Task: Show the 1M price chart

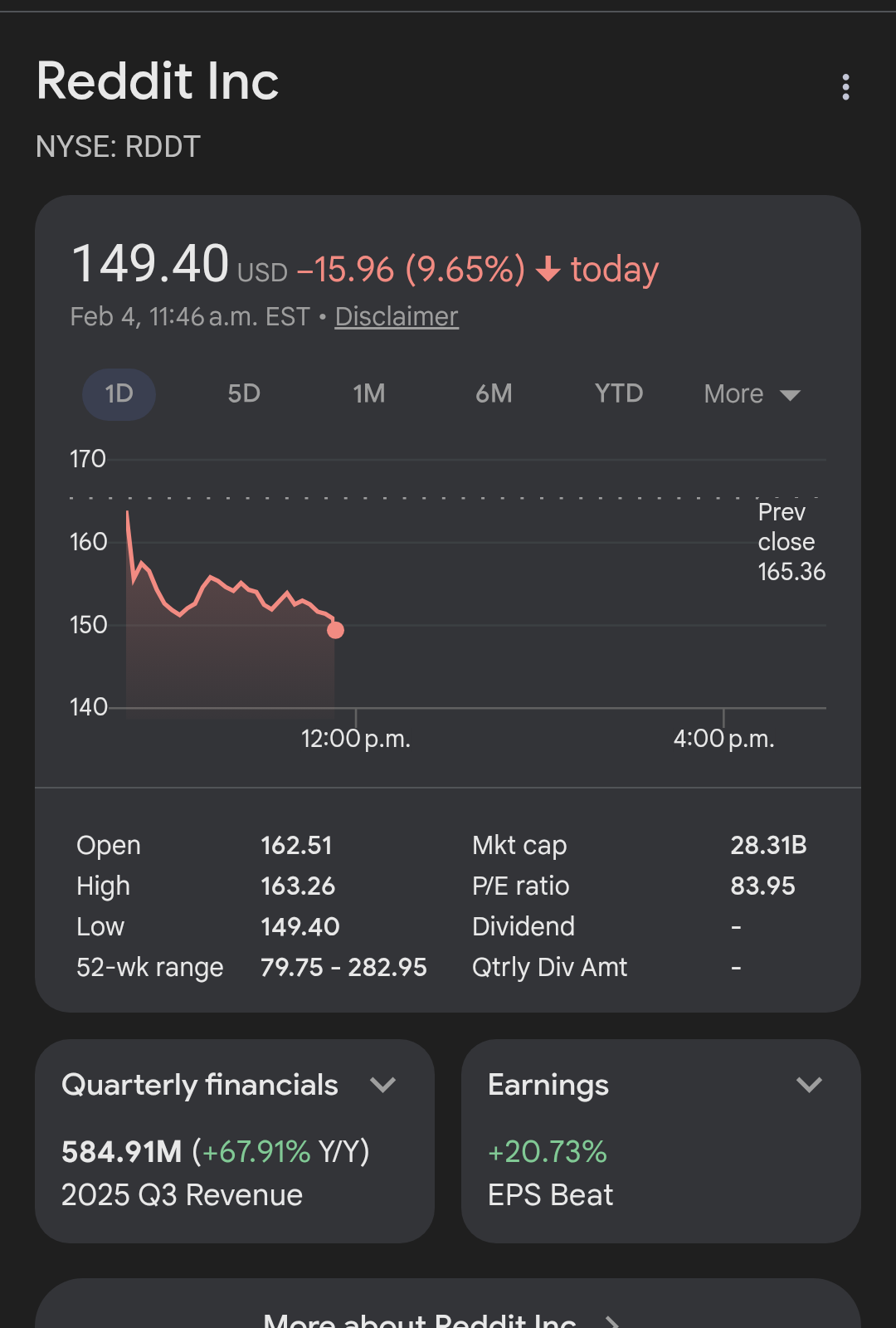Action: click(369, 394)
